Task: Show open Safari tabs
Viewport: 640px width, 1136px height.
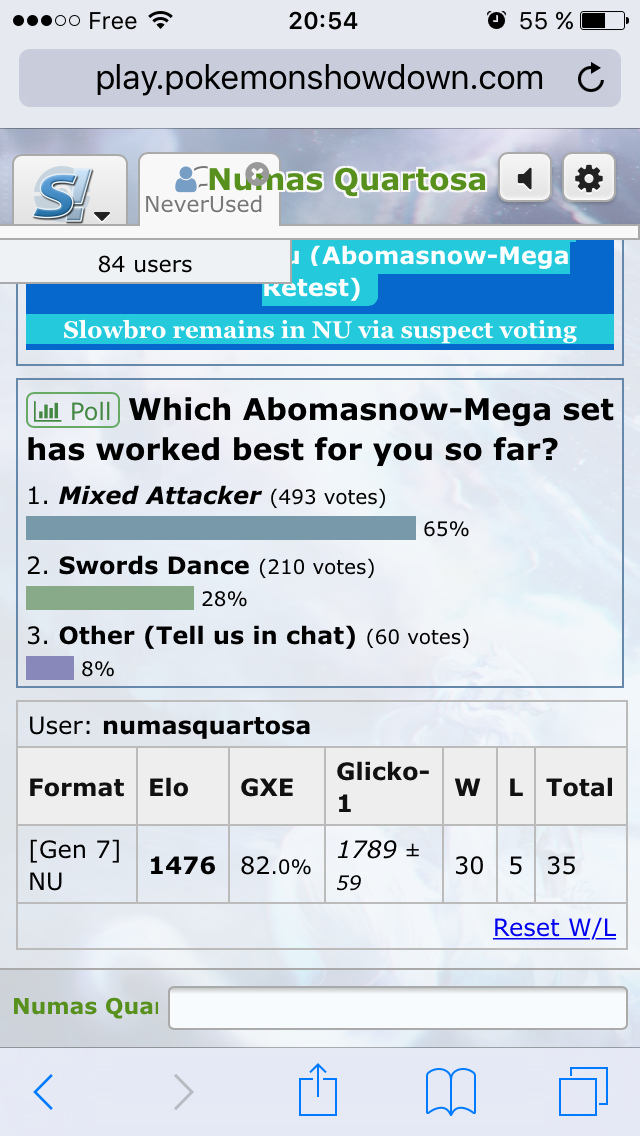Action: [x=583, y=1091]
